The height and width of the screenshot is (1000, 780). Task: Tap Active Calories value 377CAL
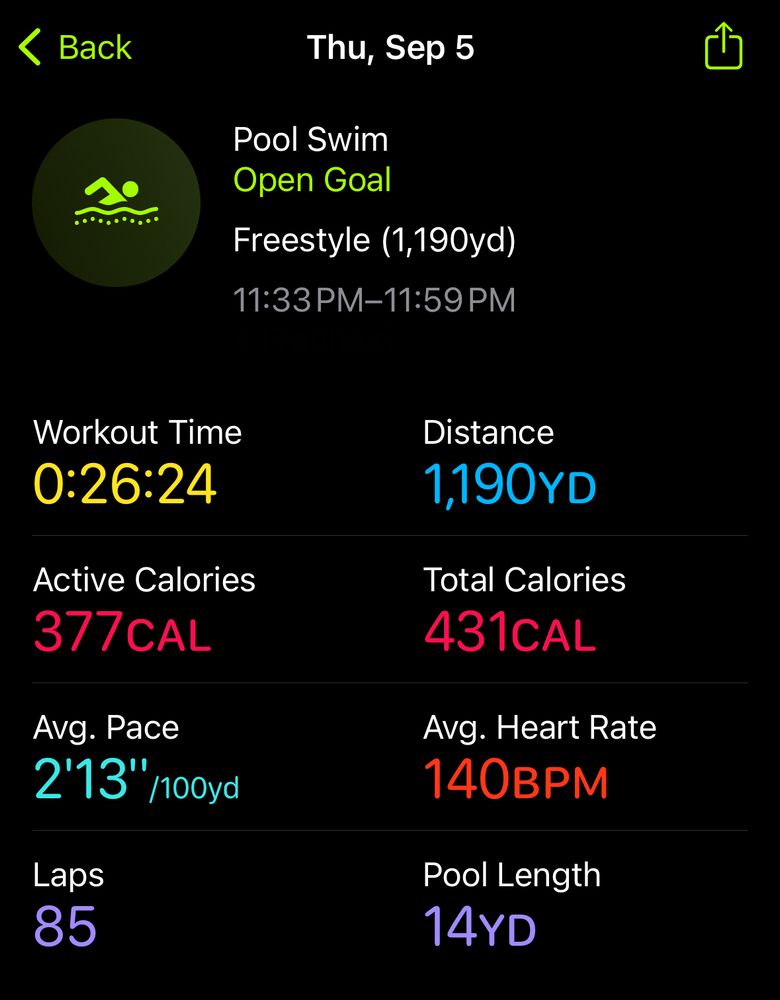122,630
